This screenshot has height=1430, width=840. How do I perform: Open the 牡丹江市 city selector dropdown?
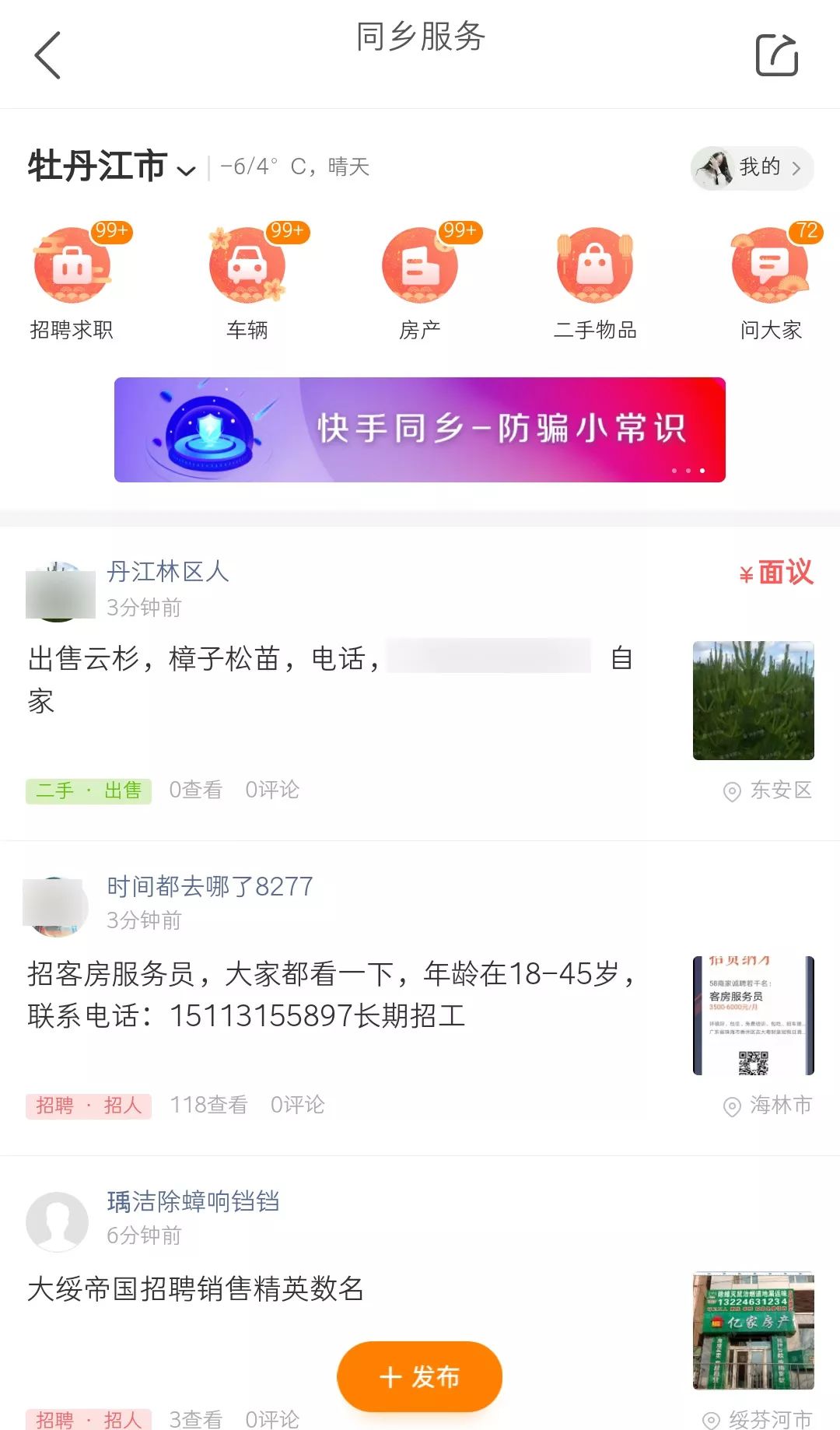109,166
